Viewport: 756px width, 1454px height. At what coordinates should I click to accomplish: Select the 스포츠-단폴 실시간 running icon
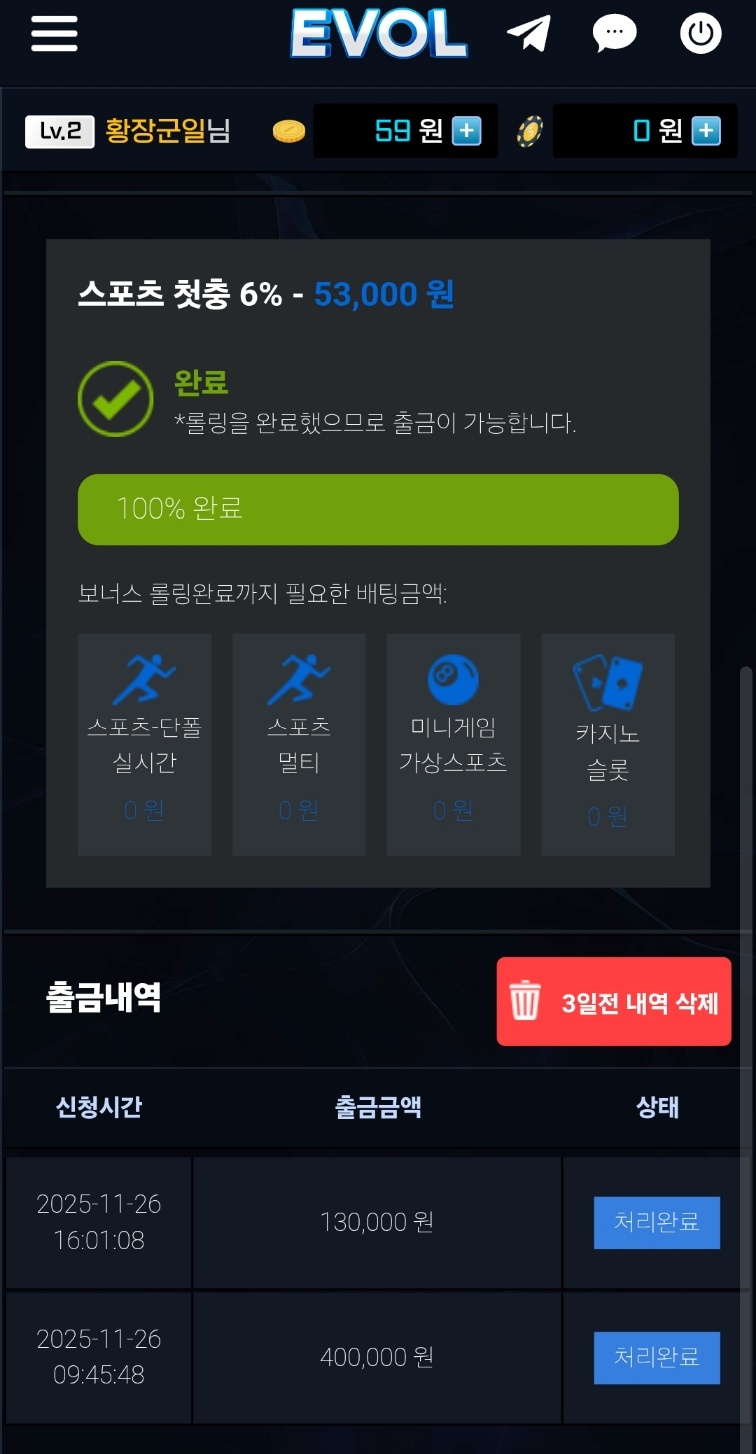(144, 676)
